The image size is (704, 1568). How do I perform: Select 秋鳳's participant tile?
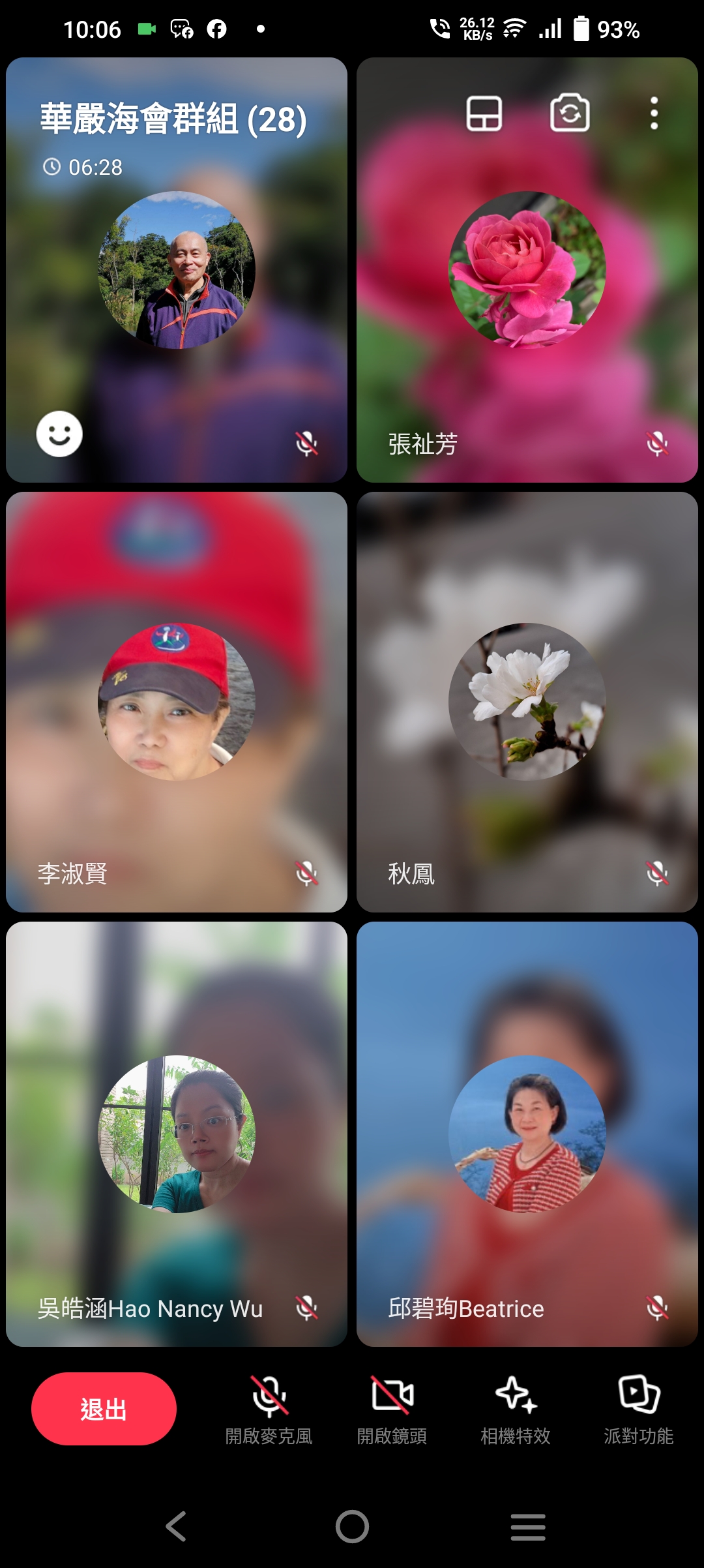point(527,702)
